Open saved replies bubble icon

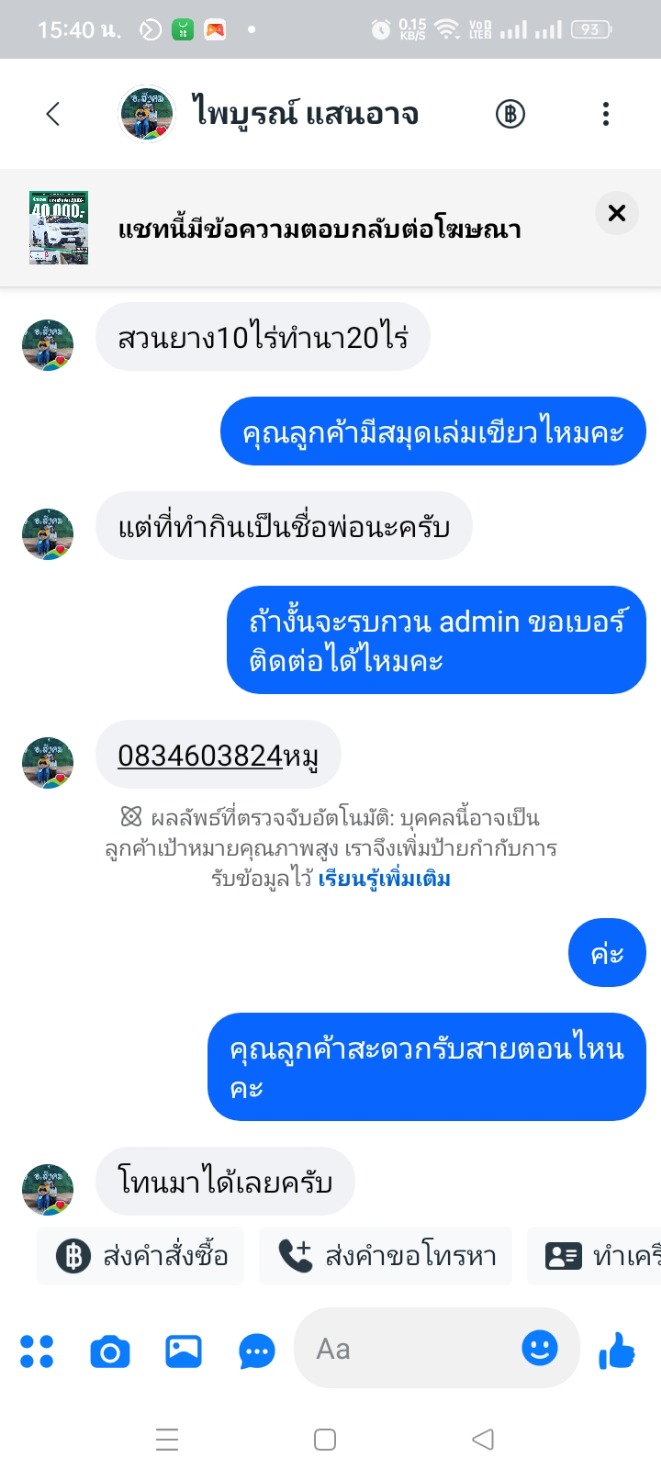(257, 1351)
